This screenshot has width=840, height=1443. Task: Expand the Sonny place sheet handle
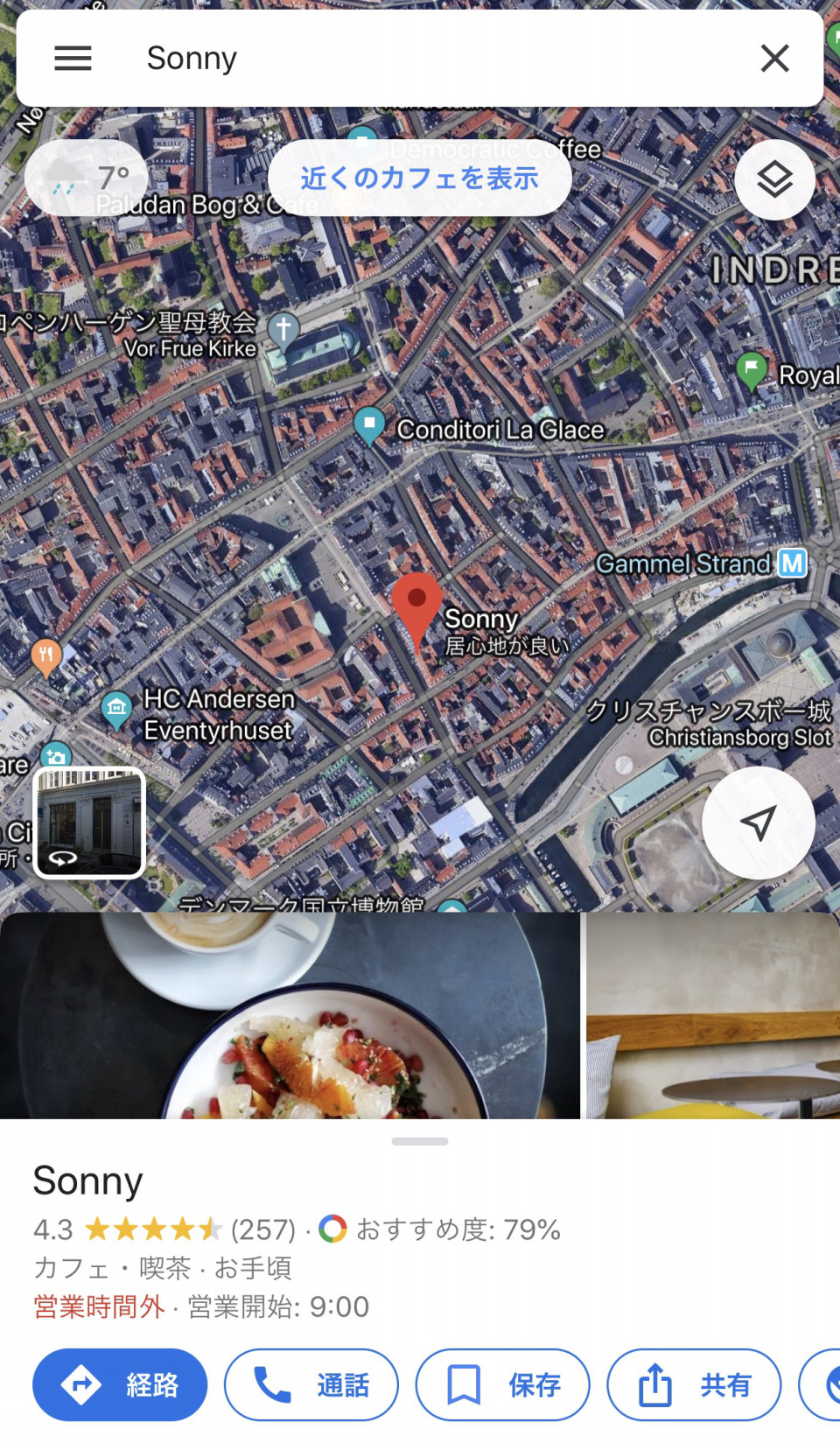coord(420,1141)
